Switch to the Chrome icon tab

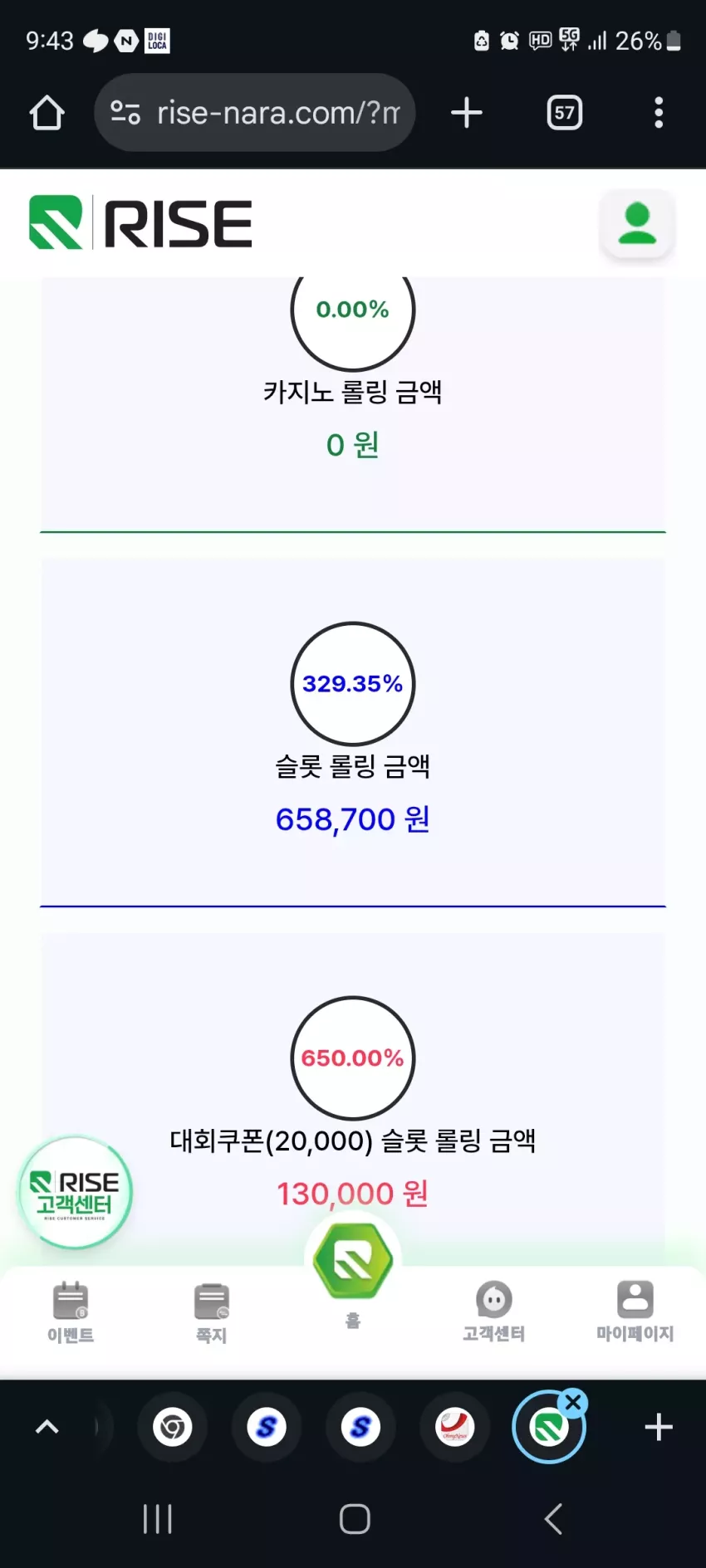(173, 1428)
